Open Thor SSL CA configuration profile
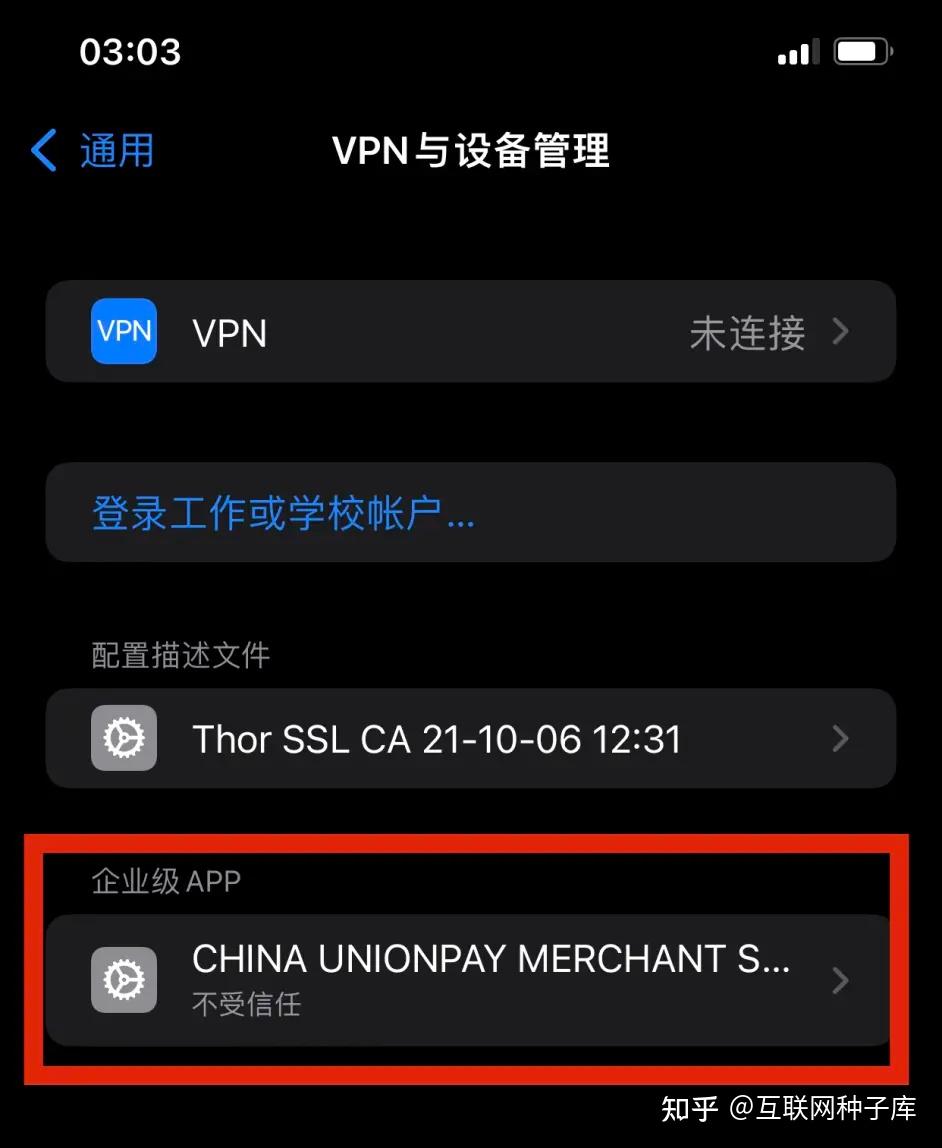The width and height of the screenshot is (942, 1148). point(470,739)
